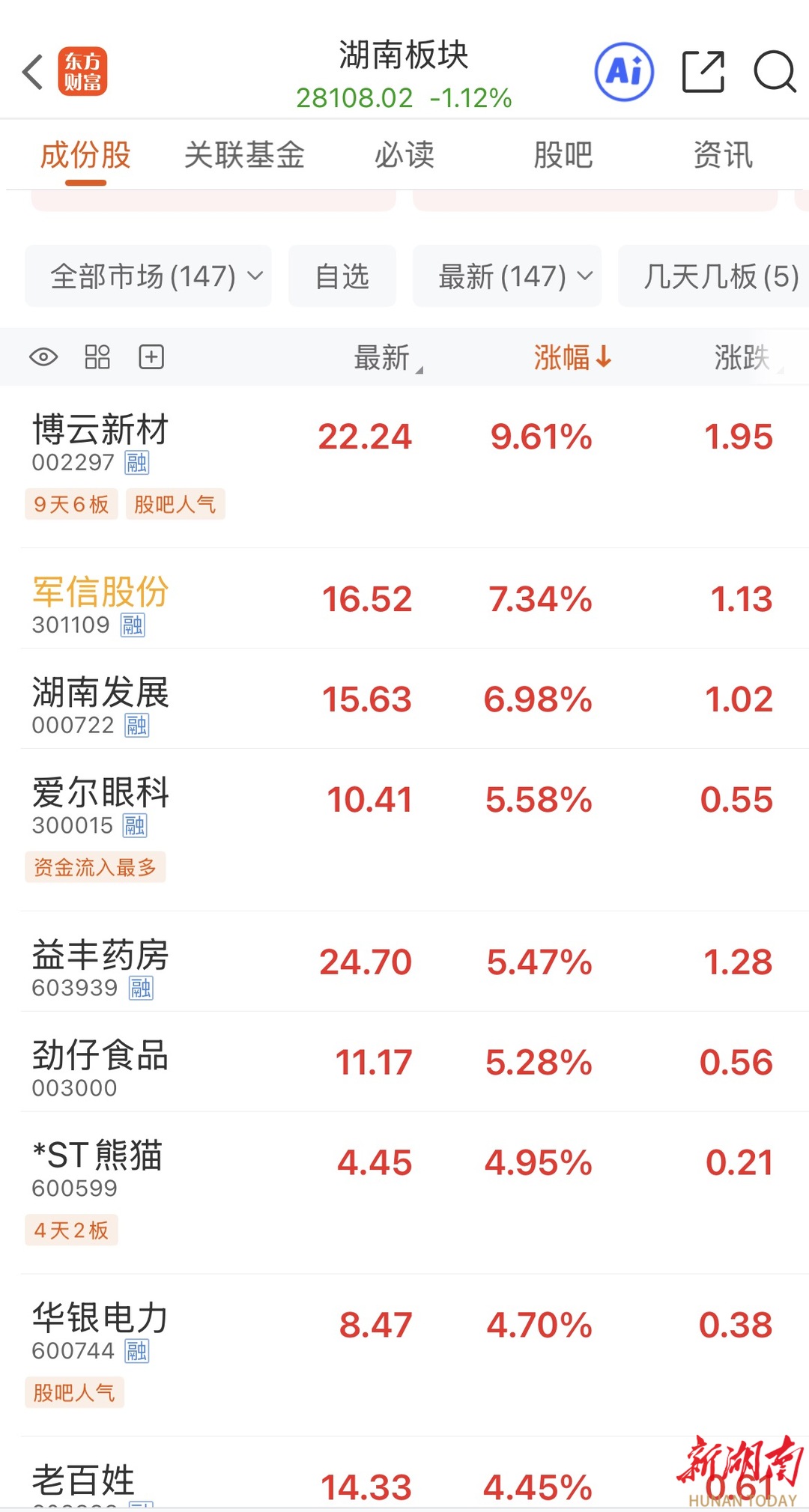The image size is (809, 1512).
Task: Switch to the 资讯 tab
Action: [x=722, y=156]
